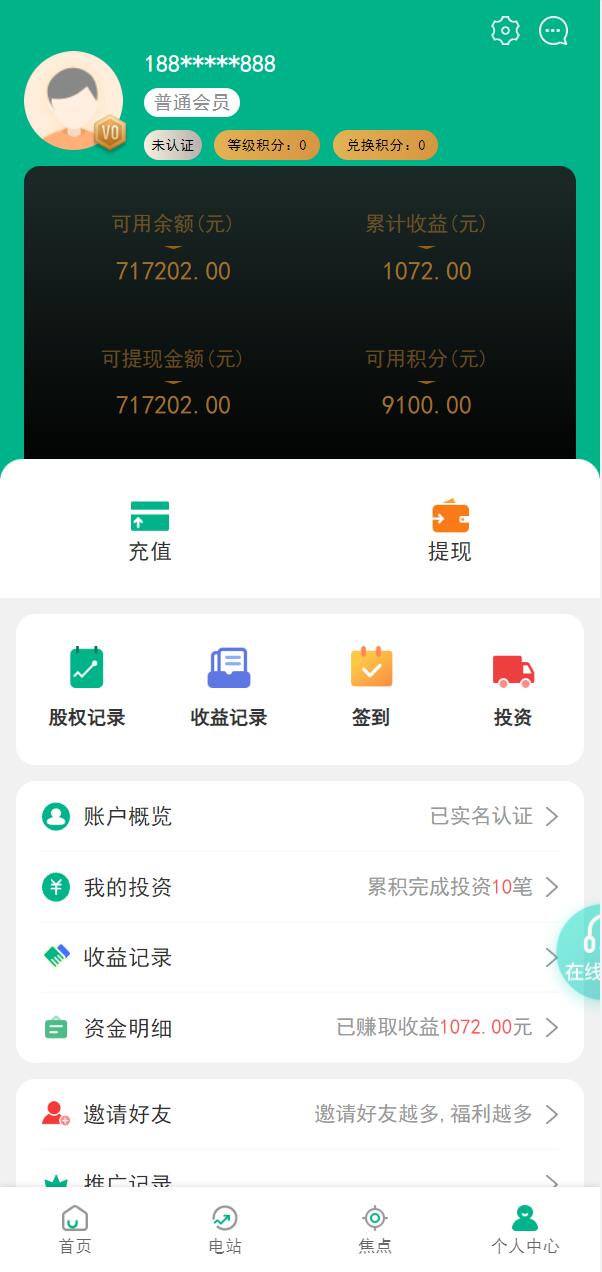Switch to the 个人中心 tab
Image resolution: width=602 pixels, height=1272 pixels.
[x=525, y=1229]
